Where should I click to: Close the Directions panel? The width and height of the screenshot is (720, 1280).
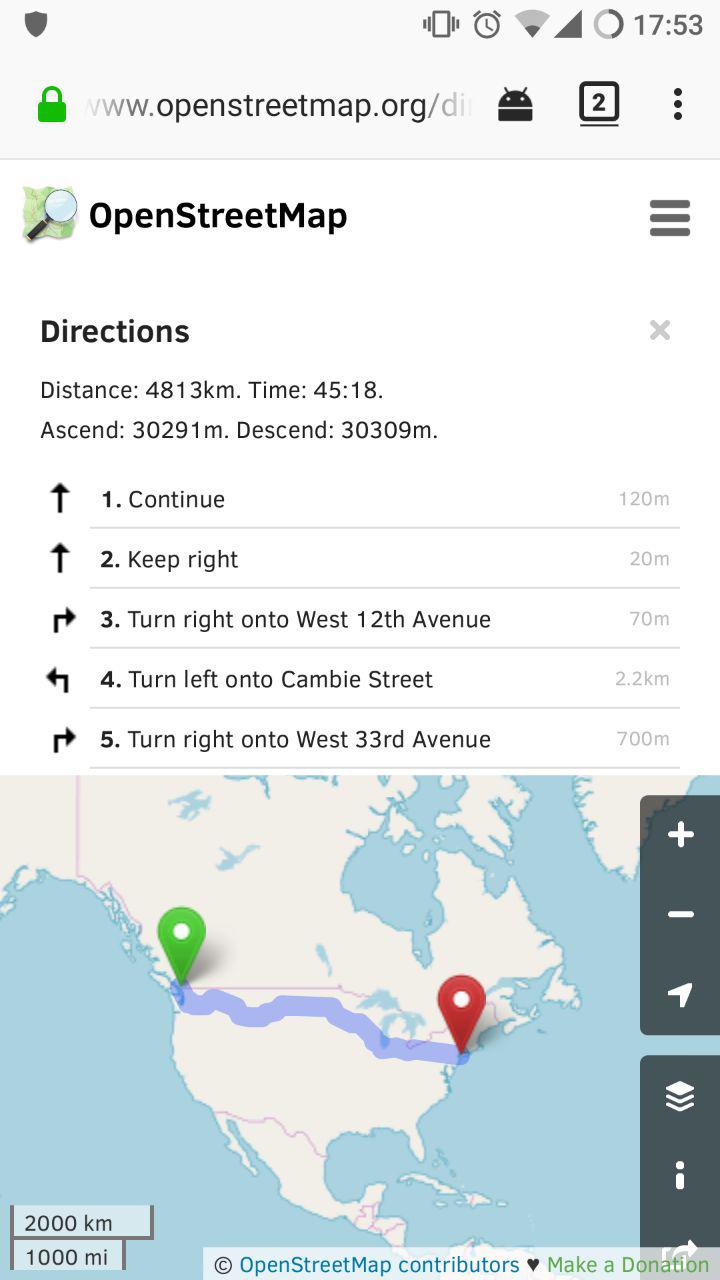tap(659, 330)
